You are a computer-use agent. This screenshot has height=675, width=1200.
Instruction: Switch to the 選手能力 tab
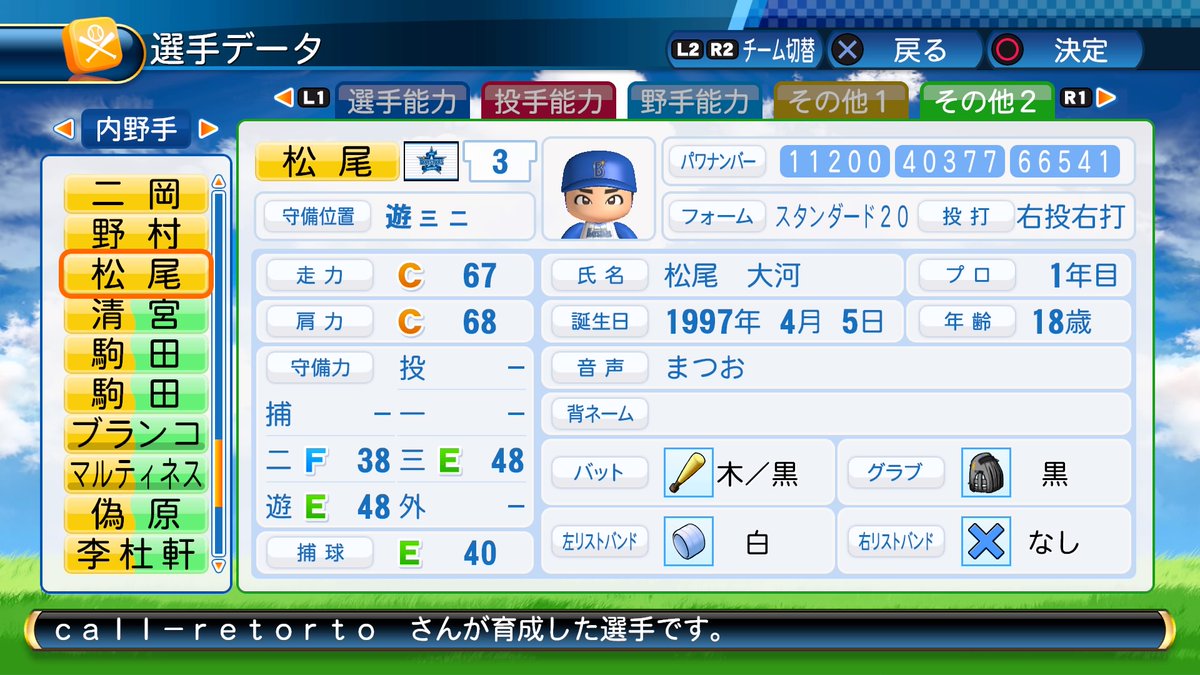pyautogui.click(x=404, y=101)
